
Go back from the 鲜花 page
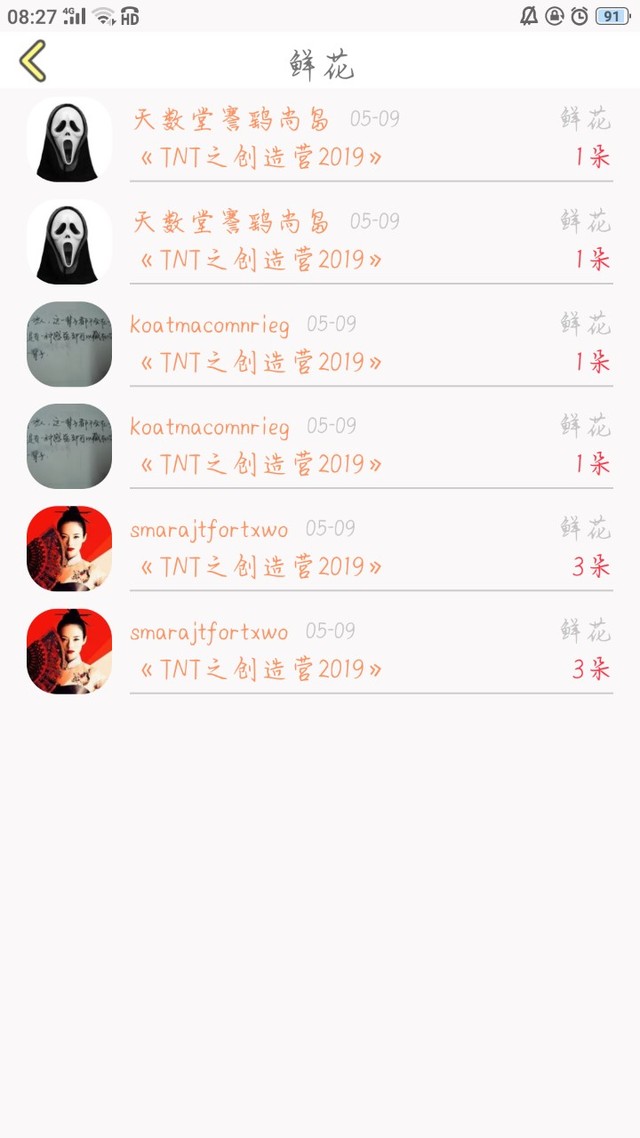[33, 61]
